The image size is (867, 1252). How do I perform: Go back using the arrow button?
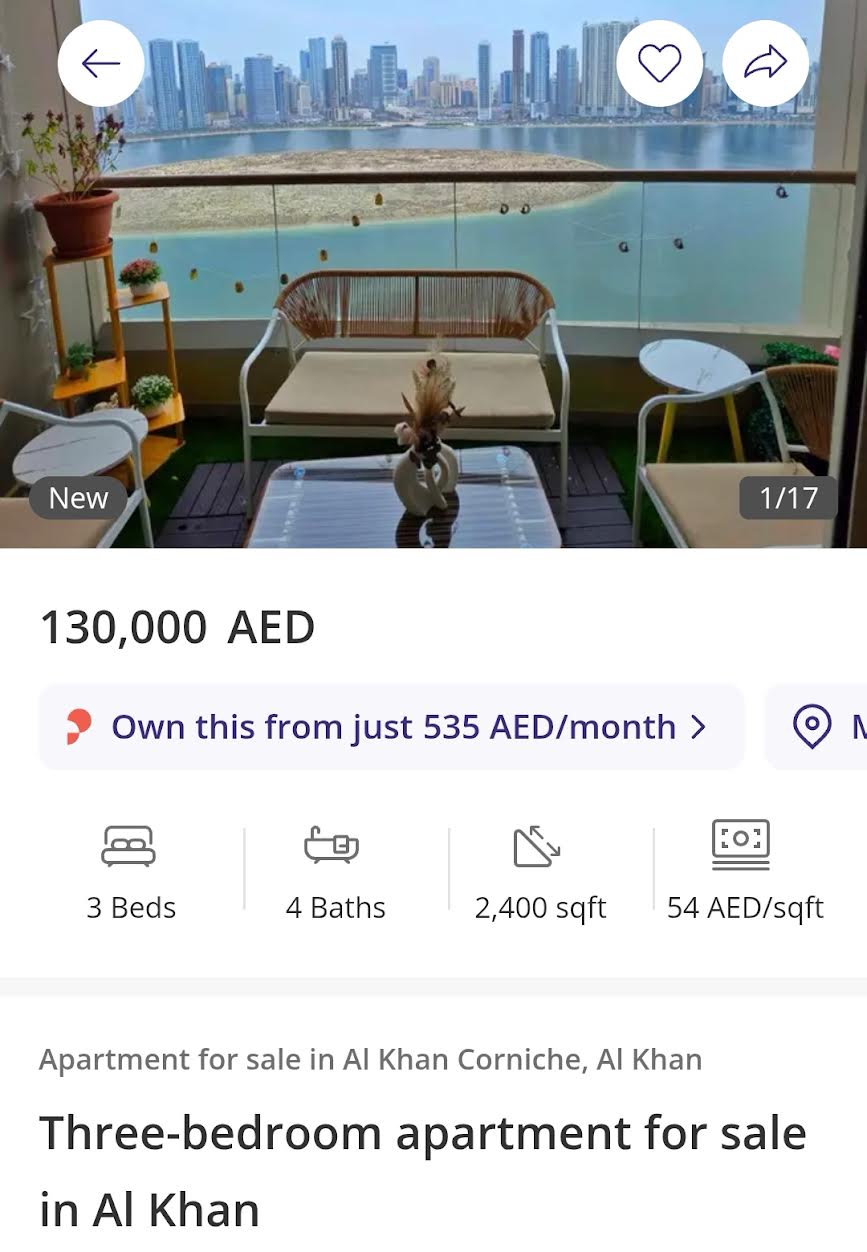coord(101,64)
